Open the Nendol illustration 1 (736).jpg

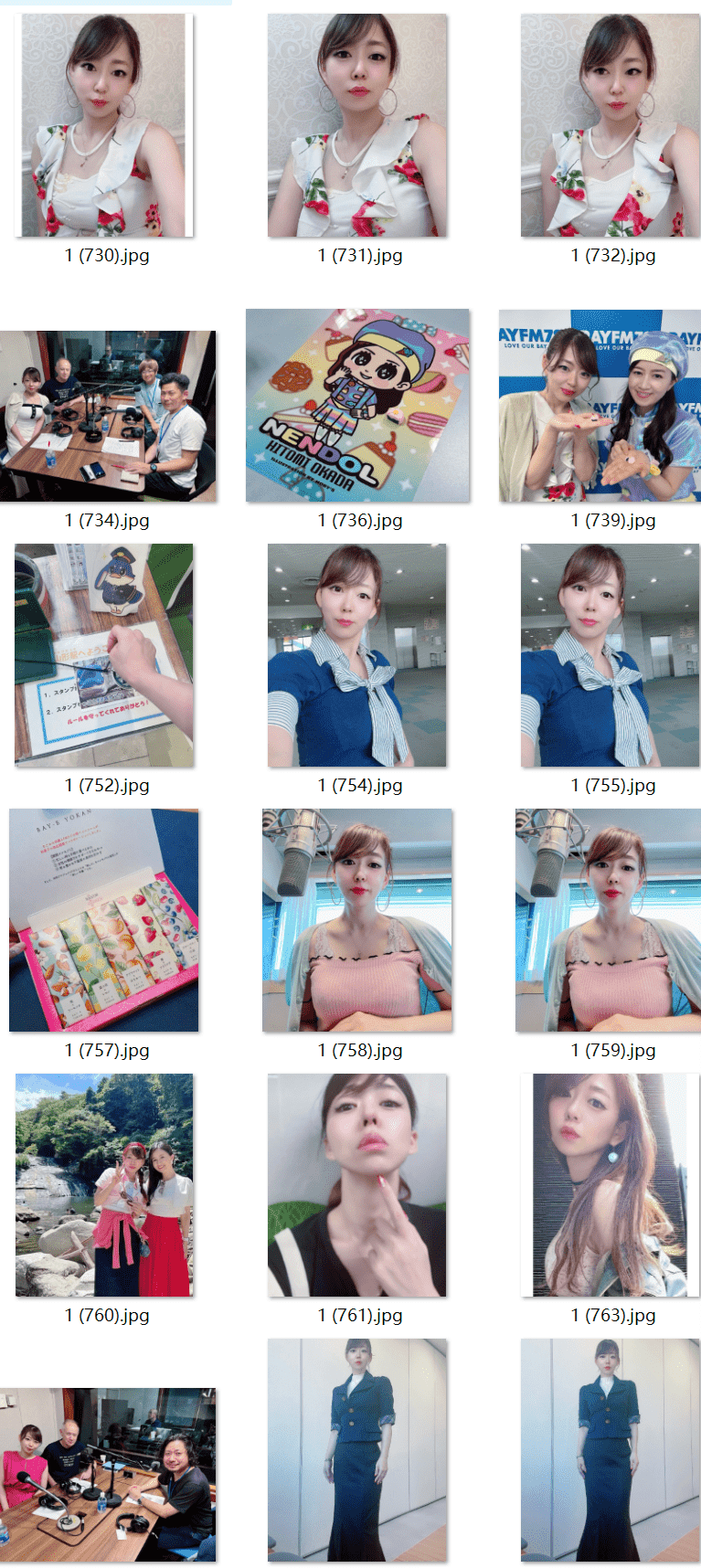[x=357, y=405]
